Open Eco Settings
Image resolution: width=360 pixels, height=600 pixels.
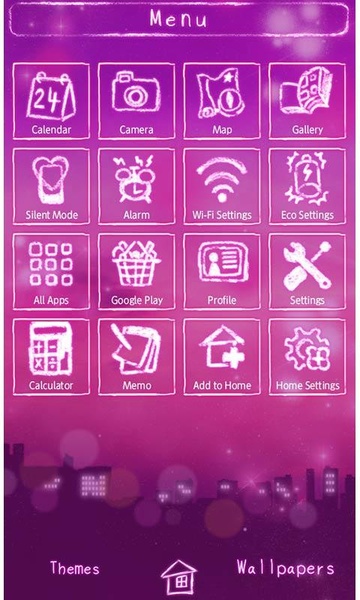(307, 186)
